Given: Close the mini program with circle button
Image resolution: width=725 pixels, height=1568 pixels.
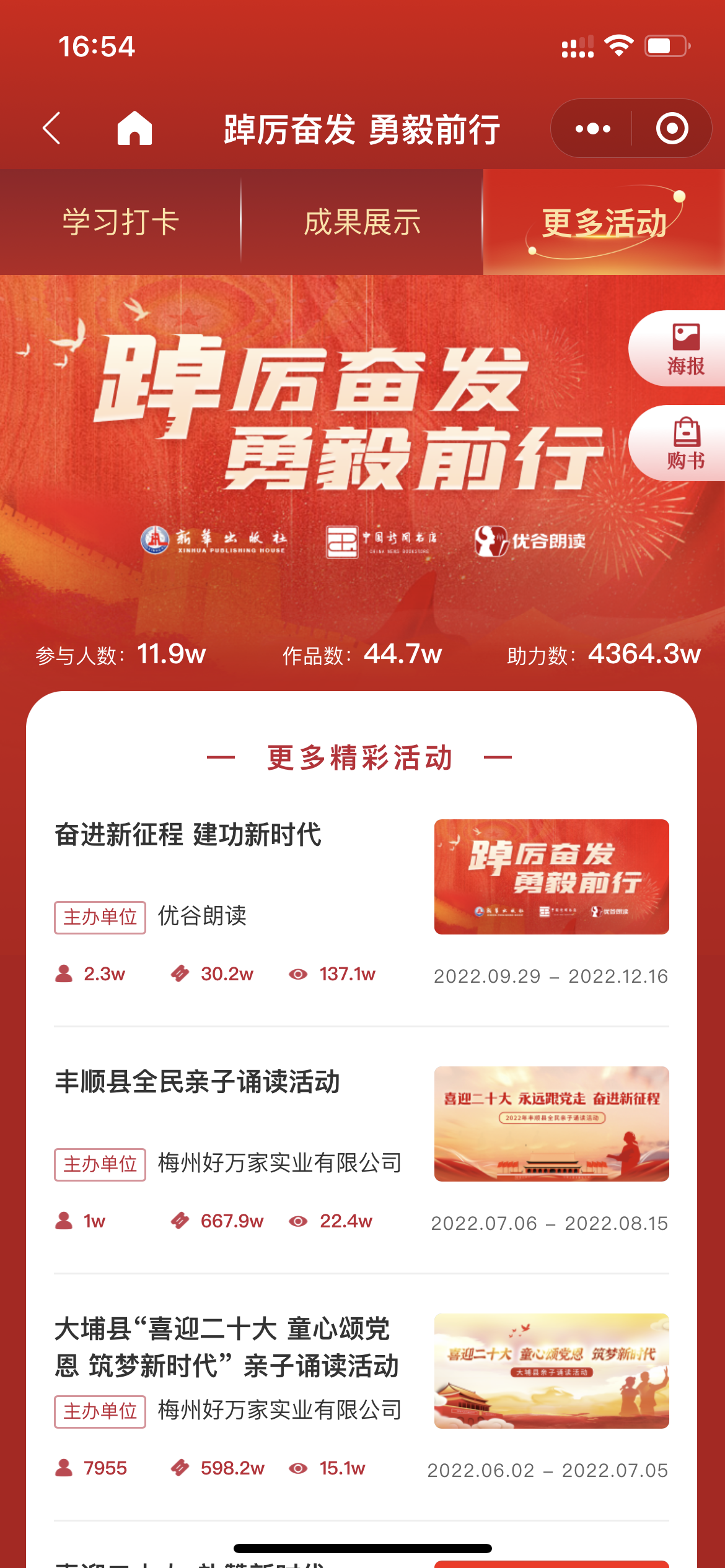Looking at the screenshot, I should click(672, 129).
